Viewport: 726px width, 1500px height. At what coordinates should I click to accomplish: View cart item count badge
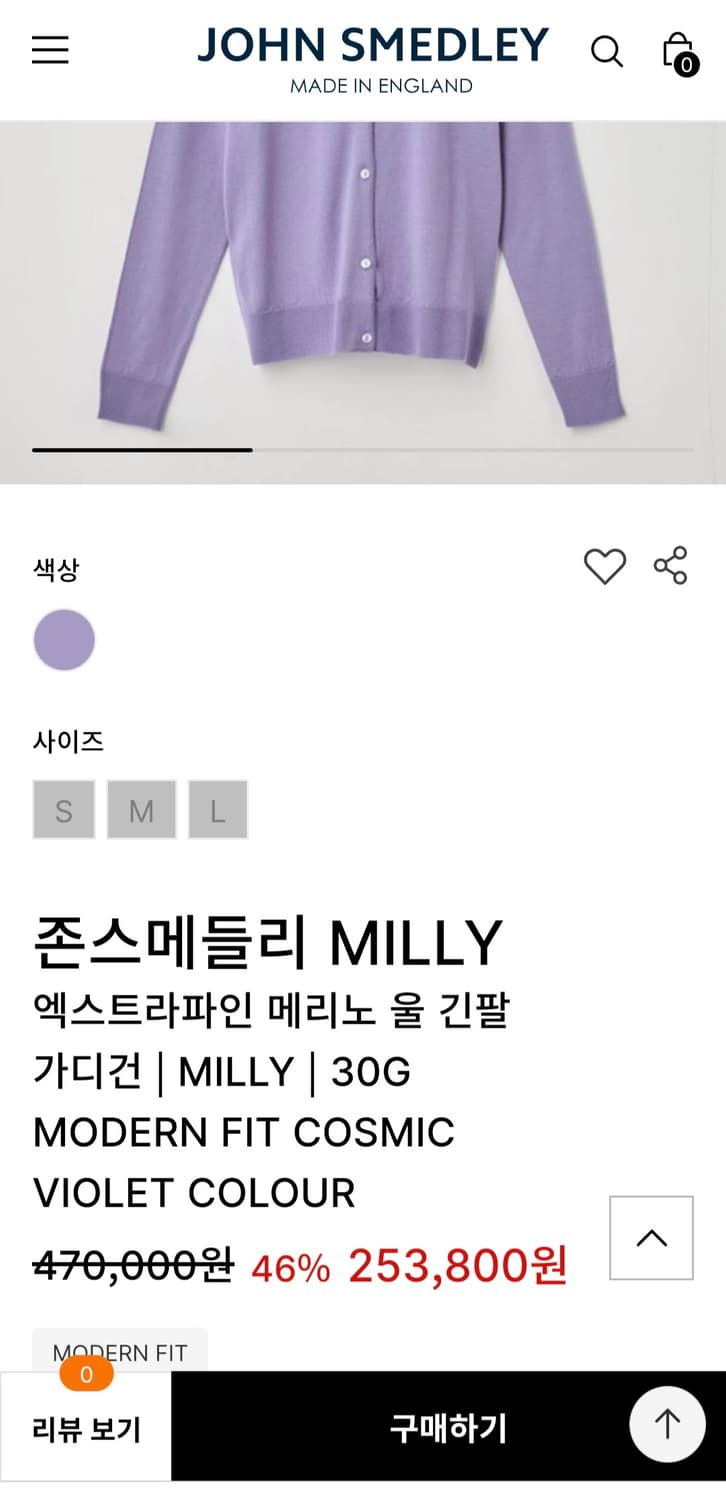pyautogui.click(x=687, y=62)
